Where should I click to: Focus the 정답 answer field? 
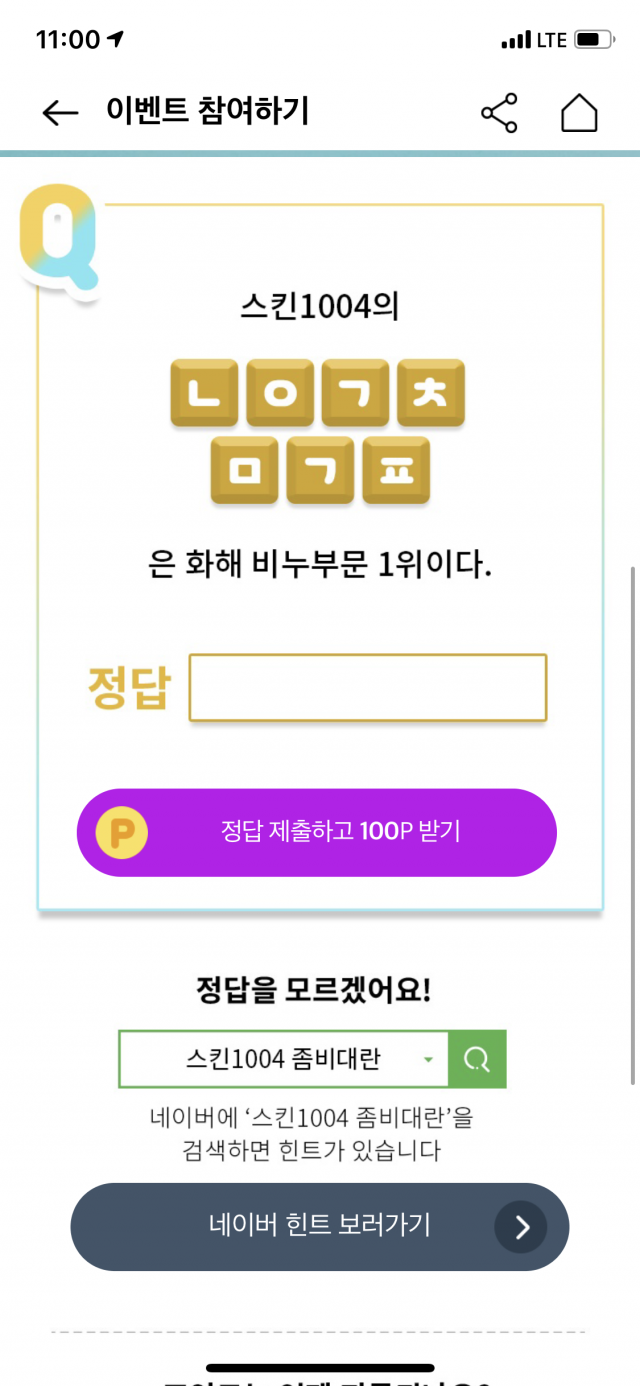[x=368, y=688]
